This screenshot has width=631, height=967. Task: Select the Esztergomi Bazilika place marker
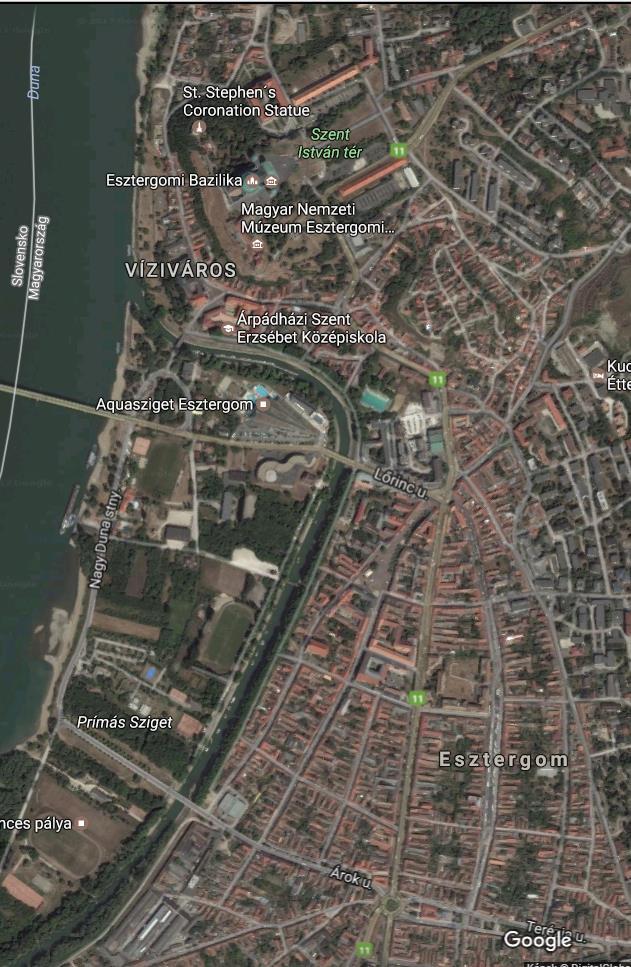tap(253, 180)
